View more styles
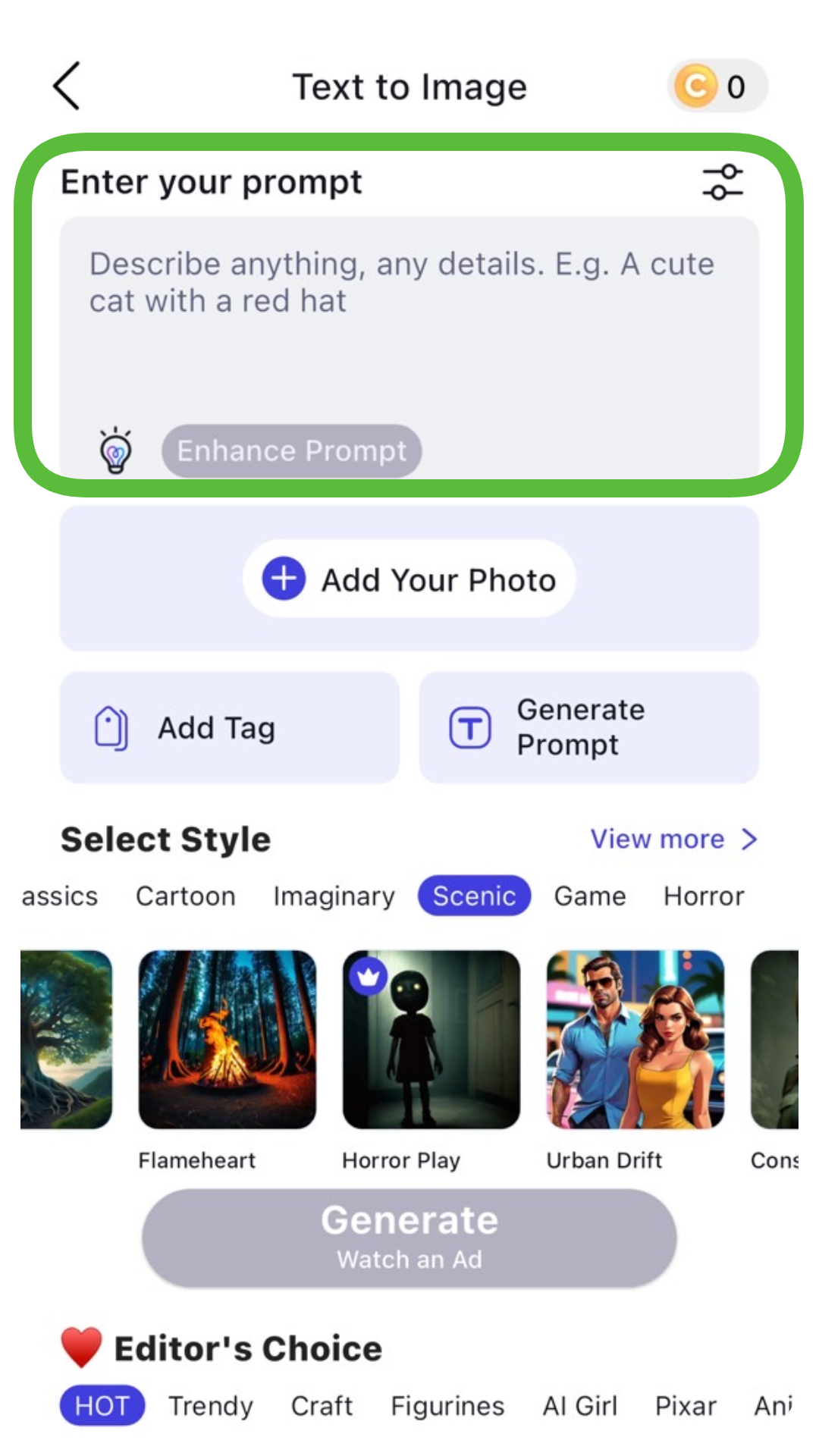 click(673, 839)
